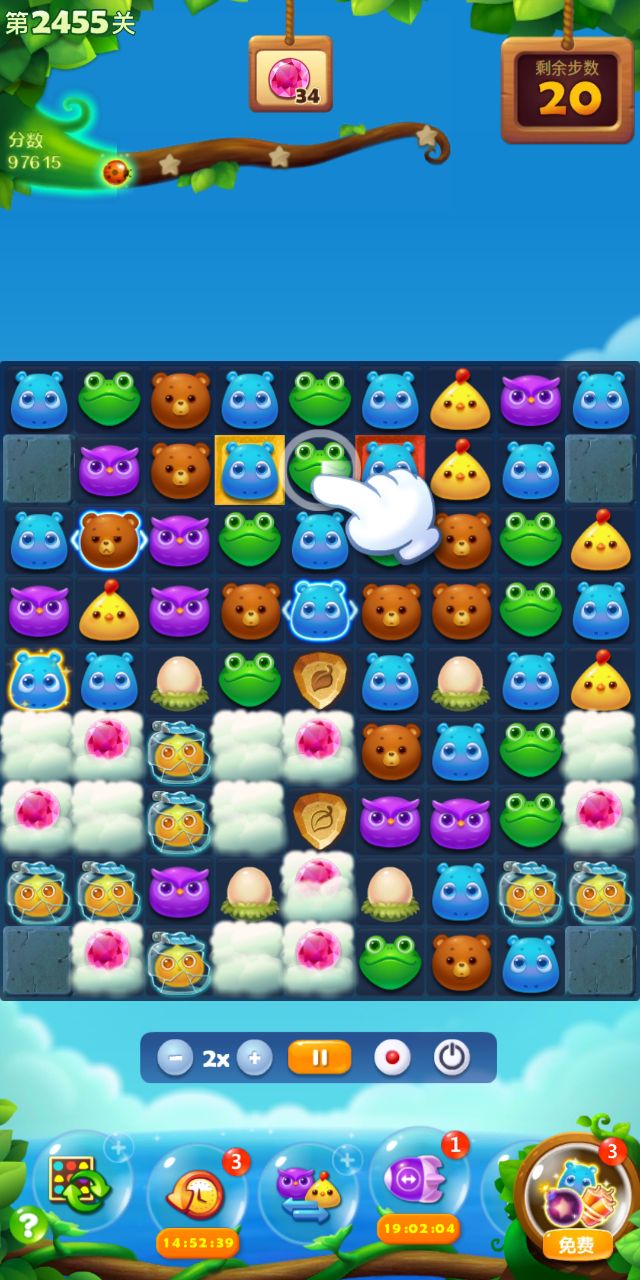Use the clock undo booster

(x=197, y=1192)
